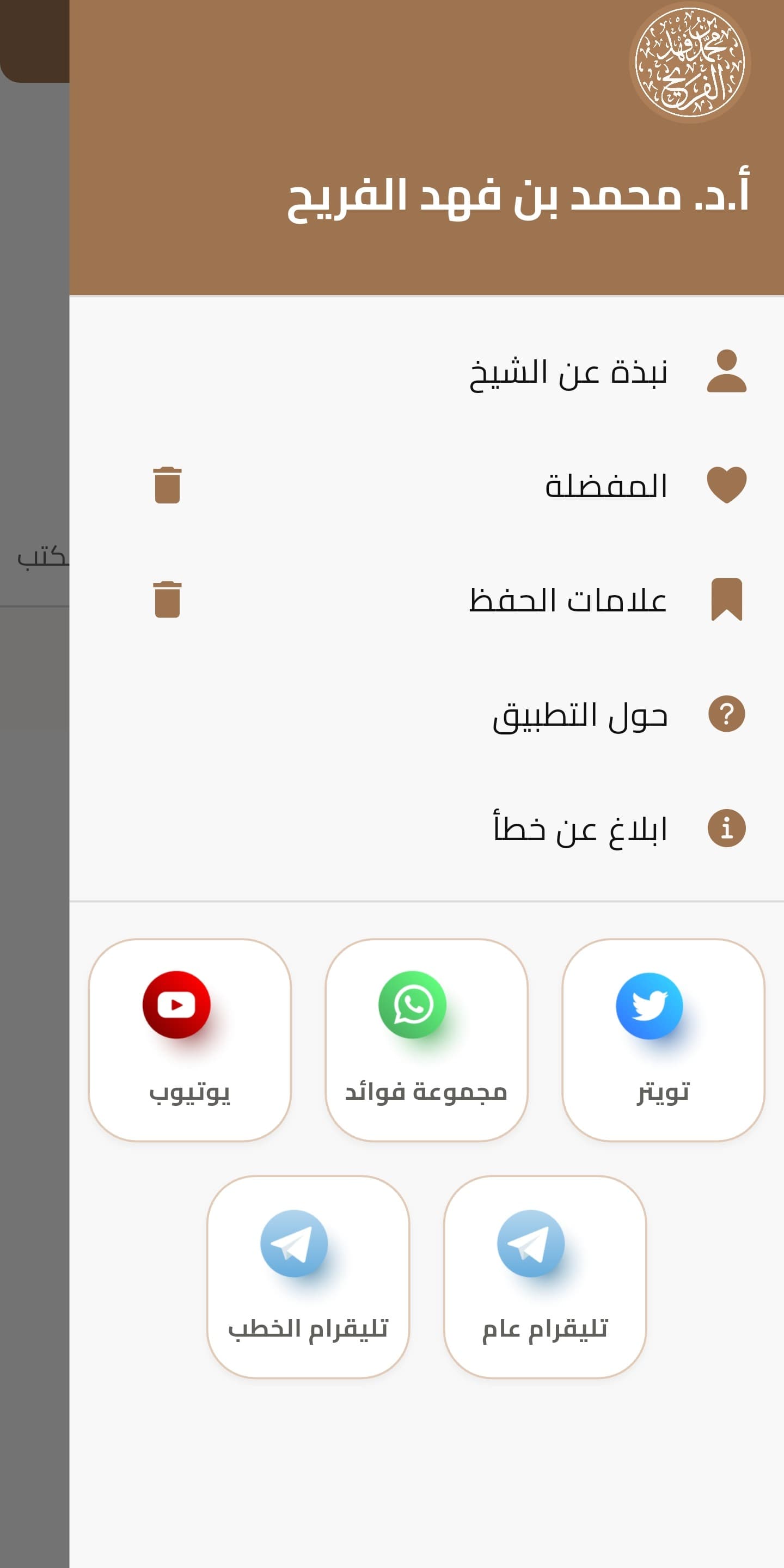
Task: Visit the يوتيوب YouTube channel
Action: pos(190,1040)
